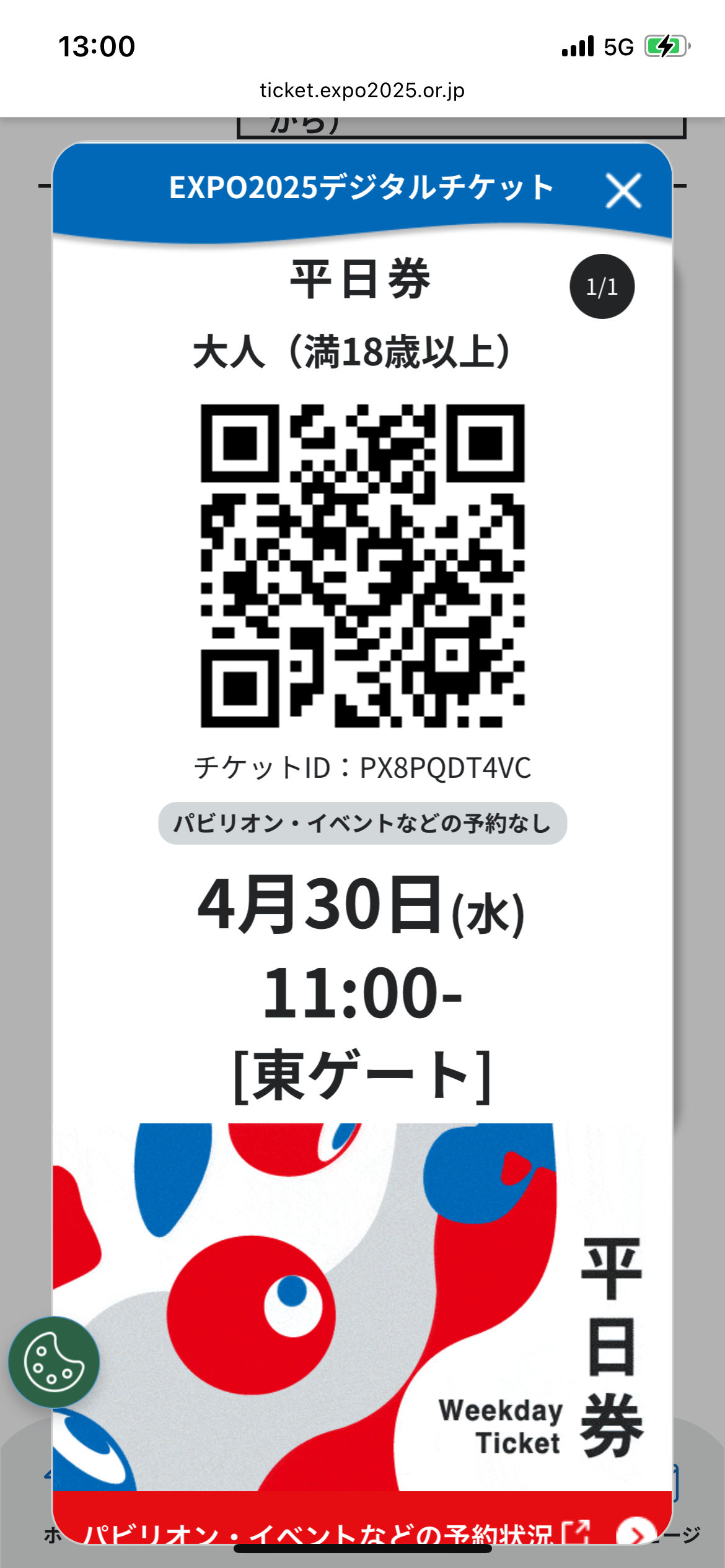
Task: Open cookie settings button
Action: [54, 1362]
